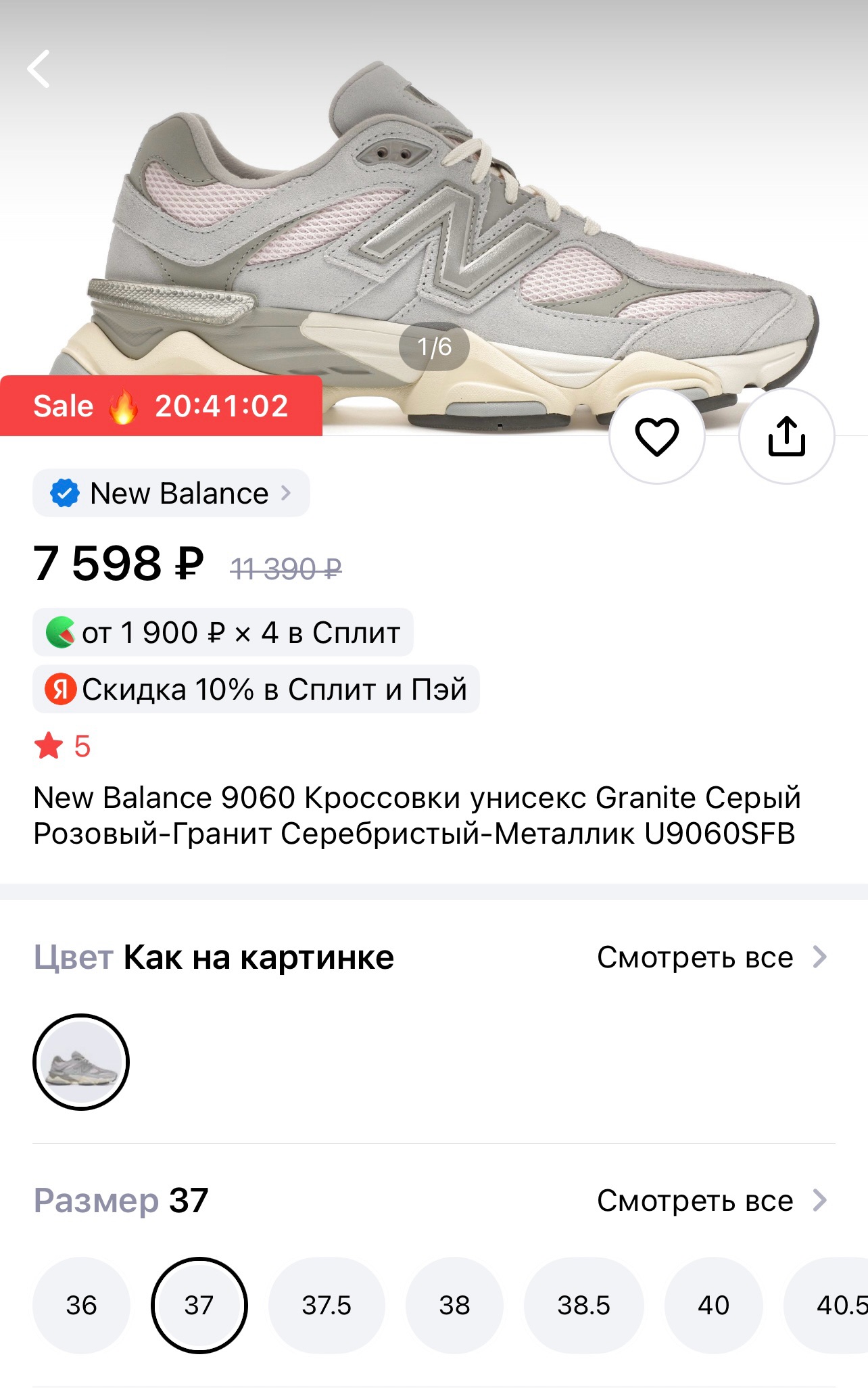The height and width of the screenshot is (1388, 868).
Task: Select the gray sneaker color swatch
Action: point(81,1062)
